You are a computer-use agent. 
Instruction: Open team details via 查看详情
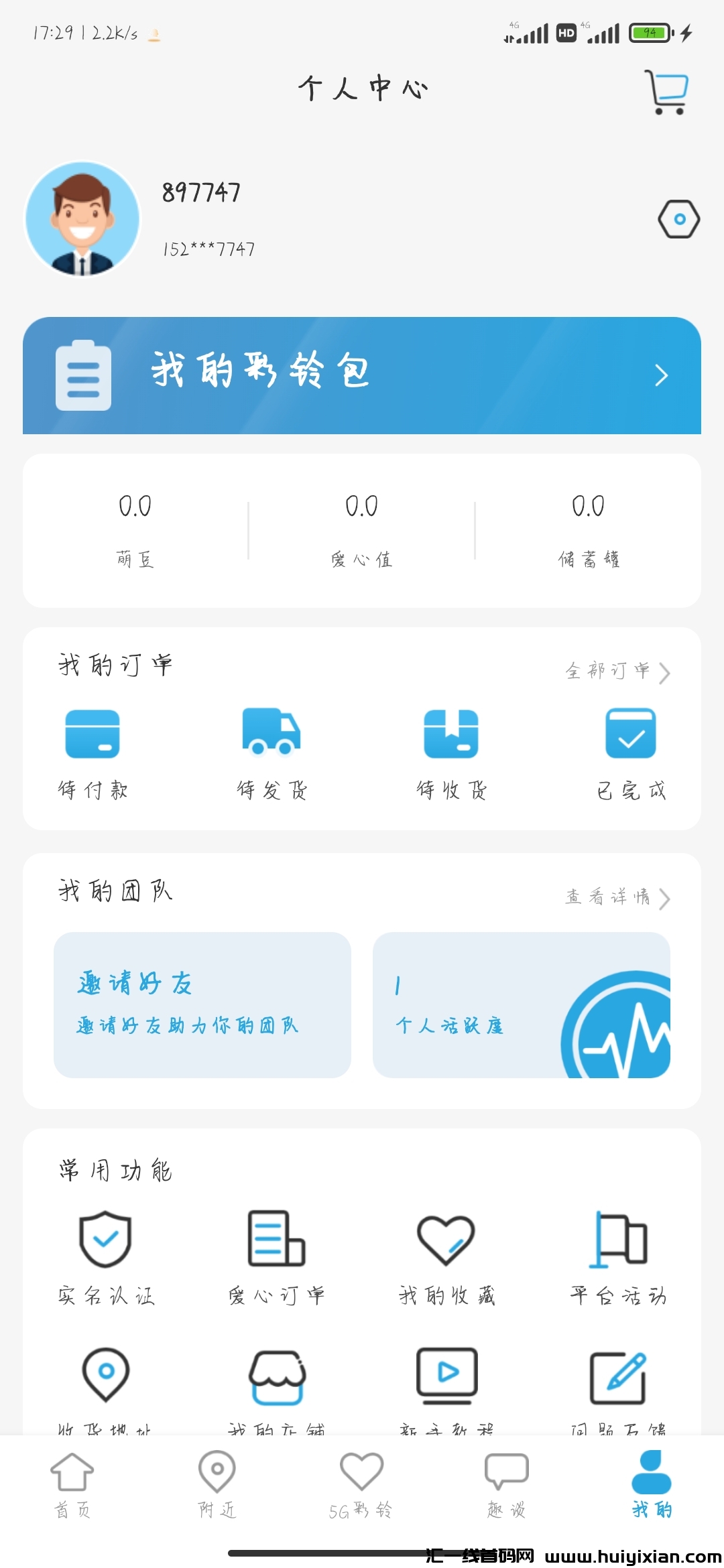pos(617,897)
